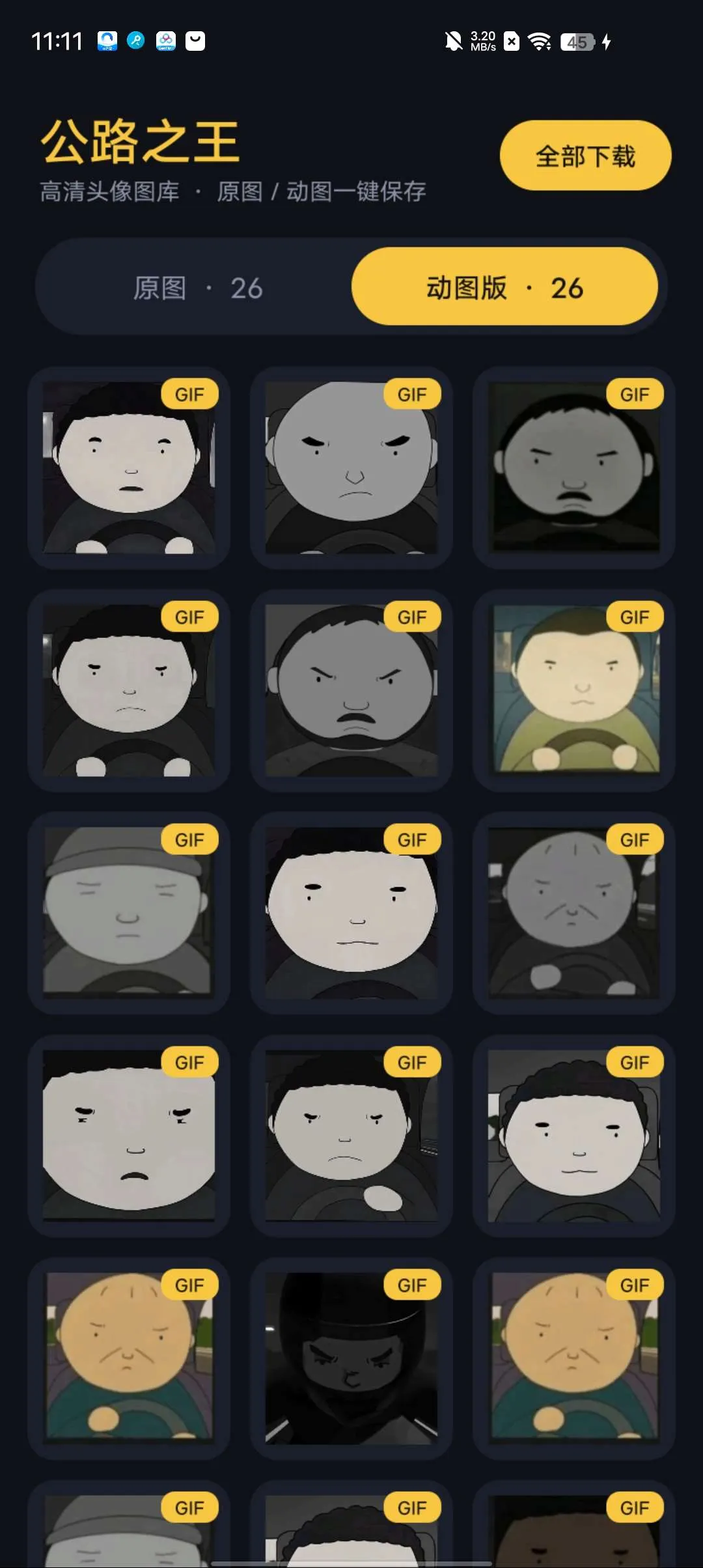This screenshot has width=703, height=1568.
Task: Open the GIF of the dark helmeted motorcycle rider
Action: click(351, 1359)
